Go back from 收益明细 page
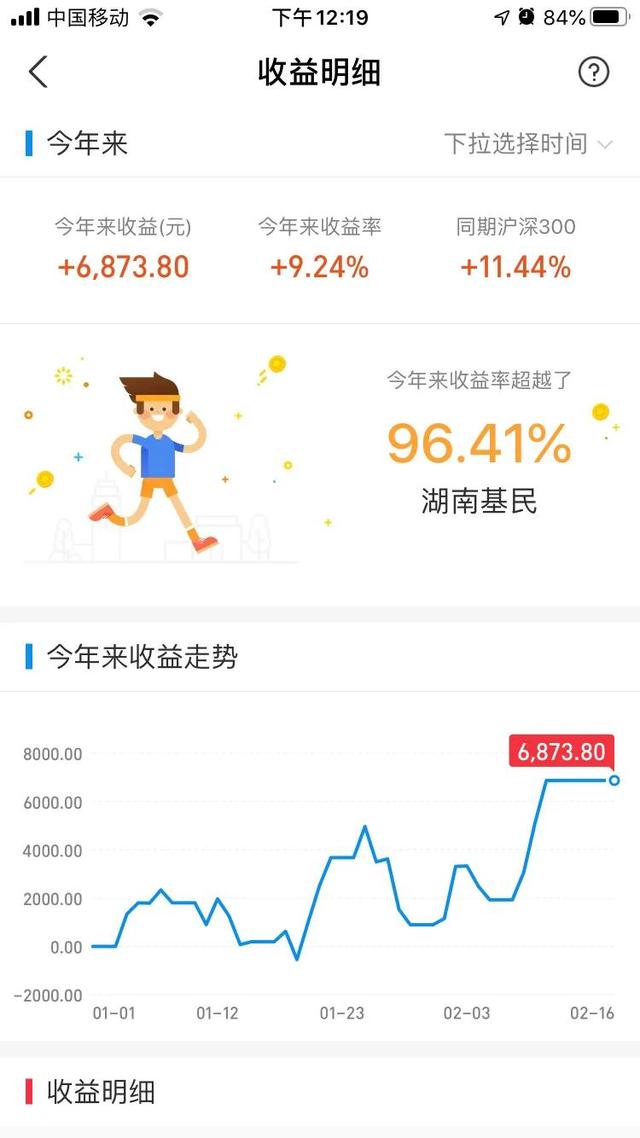Image resolution: width=640 pixels, height=1138 pixels. pos(38,72)
